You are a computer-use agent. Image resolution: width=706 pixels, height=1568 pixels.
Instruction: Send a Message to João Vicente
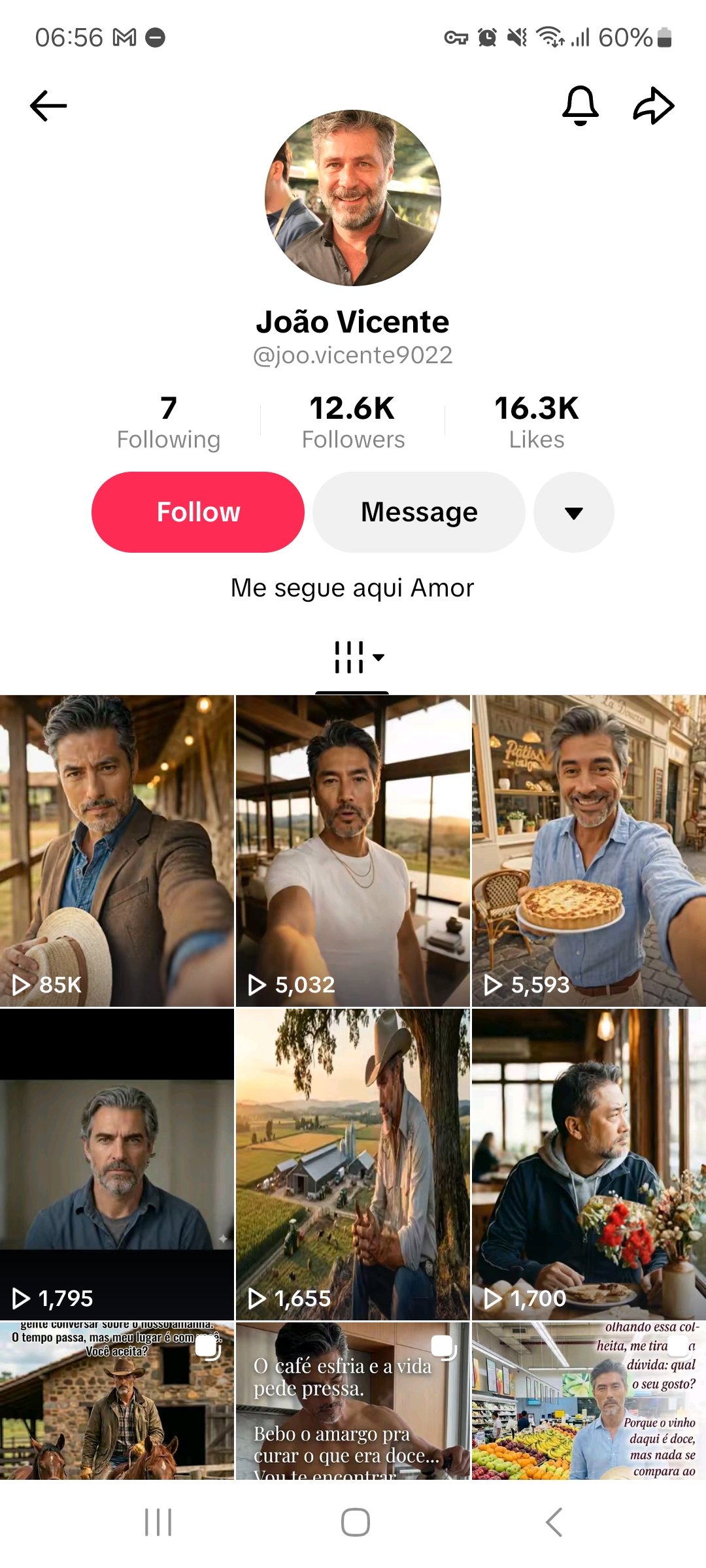[419, 512]
